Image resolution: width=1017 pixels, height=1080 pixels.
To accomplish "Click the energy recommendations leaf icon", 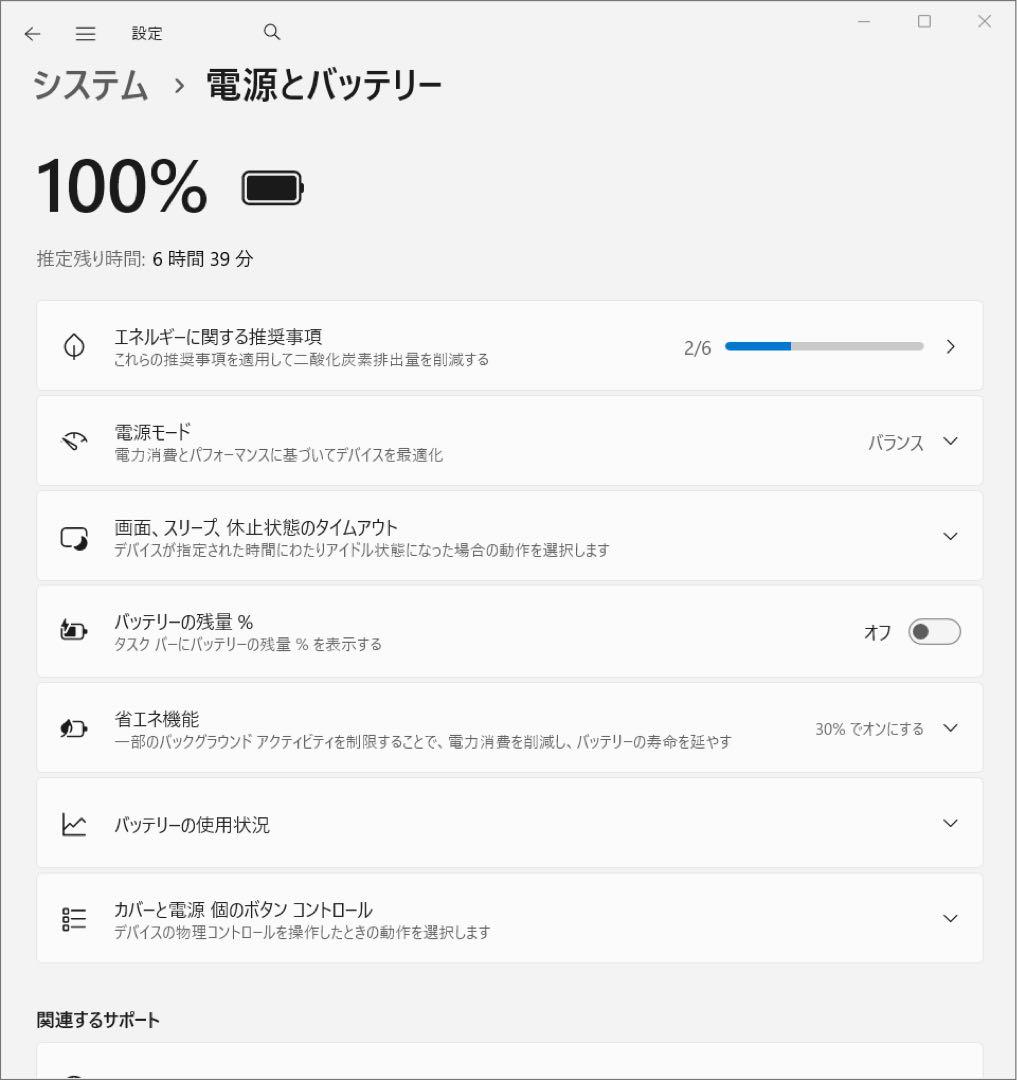I will (x=73, y=345).
